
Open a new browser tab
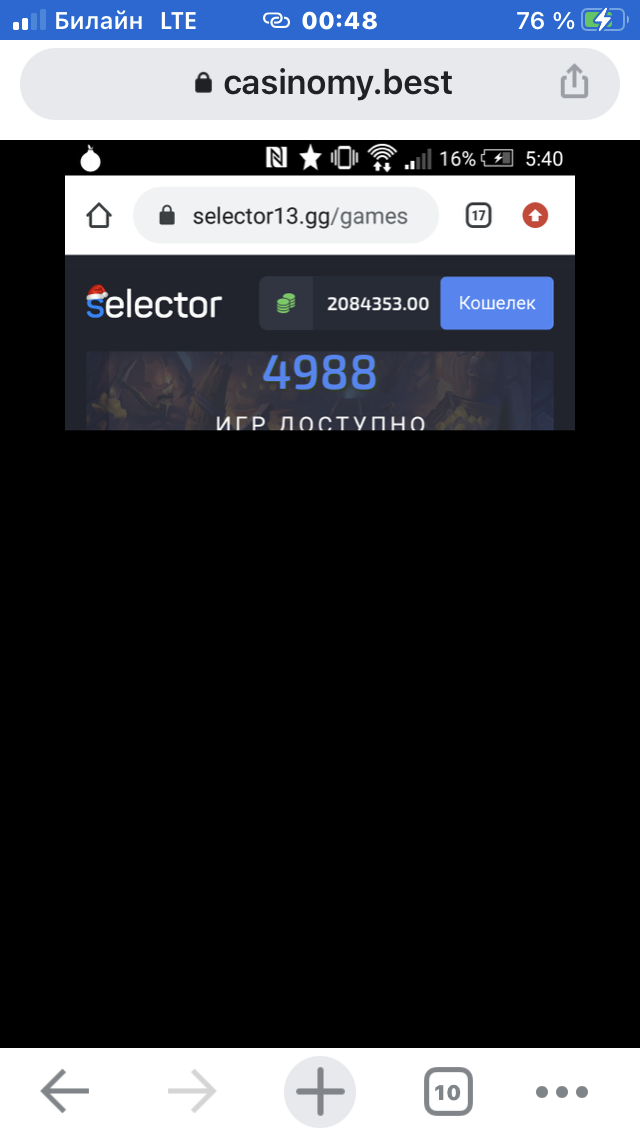coord(320,1092)
